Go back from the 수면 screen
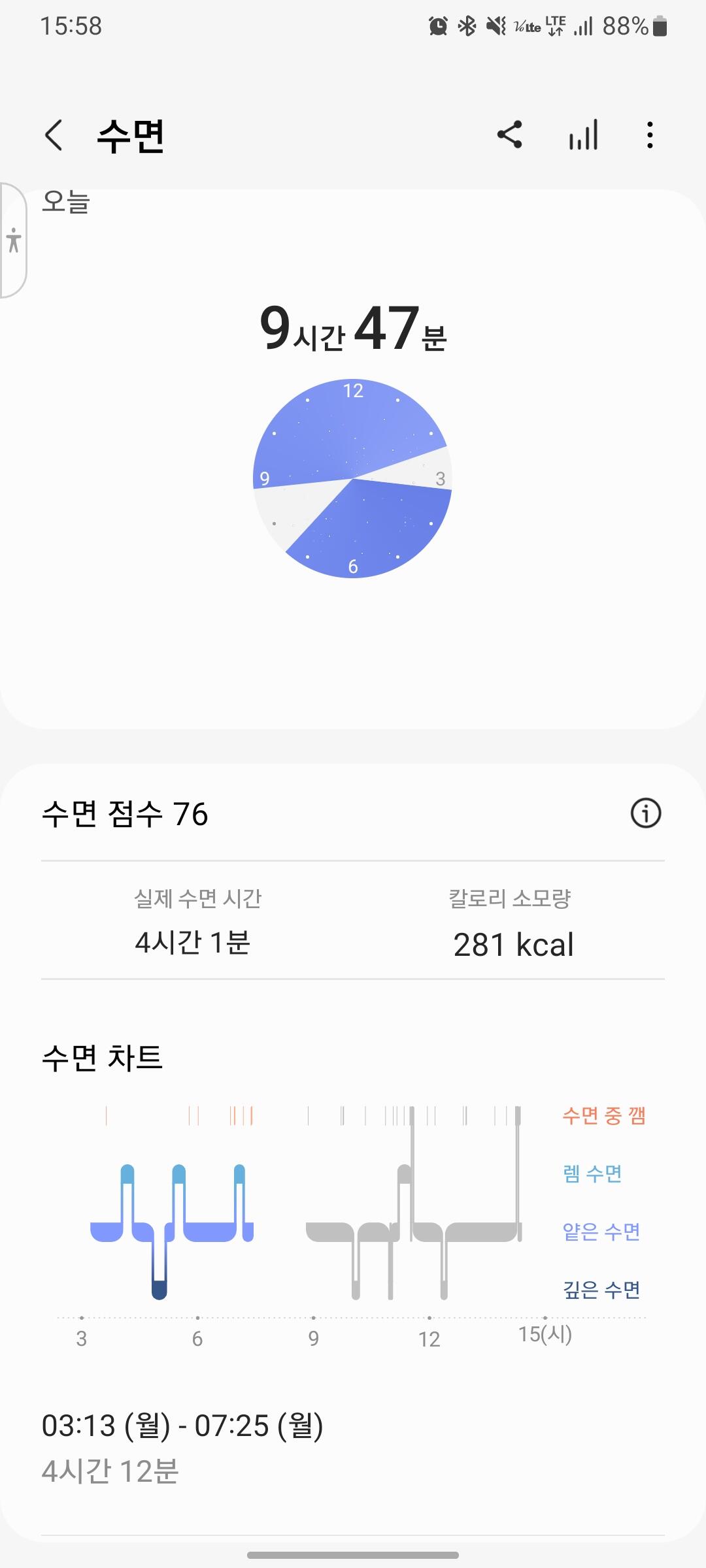 54,135
